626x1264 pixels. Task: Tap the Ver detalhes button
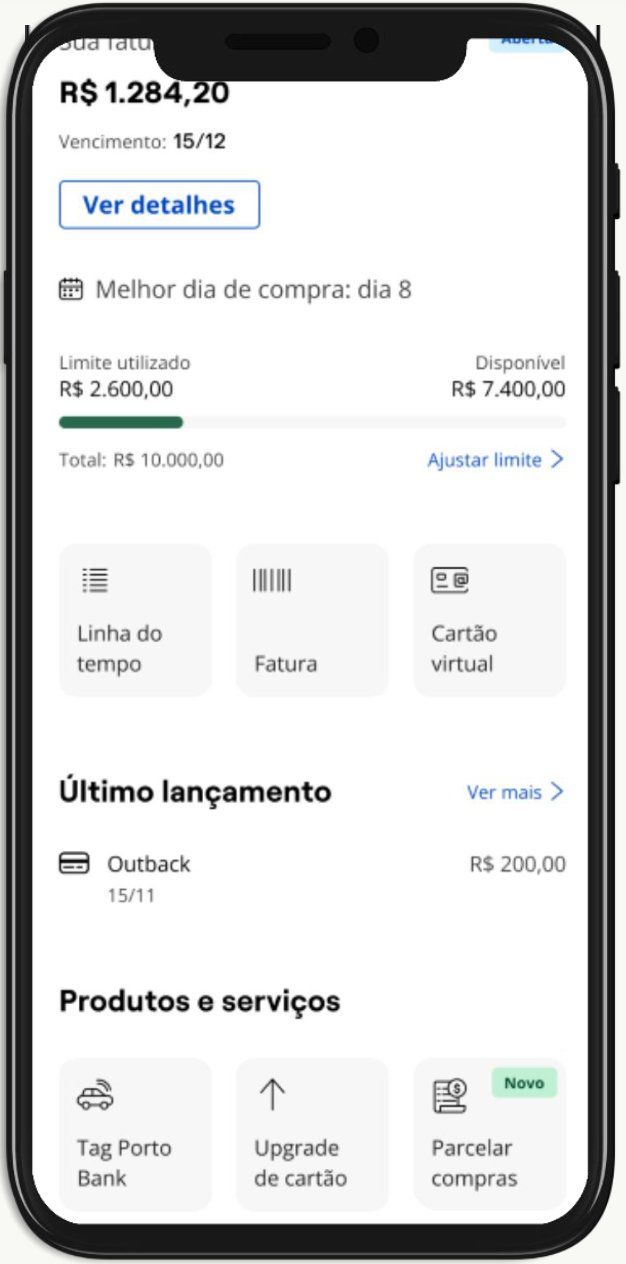[x=159, y=205]
